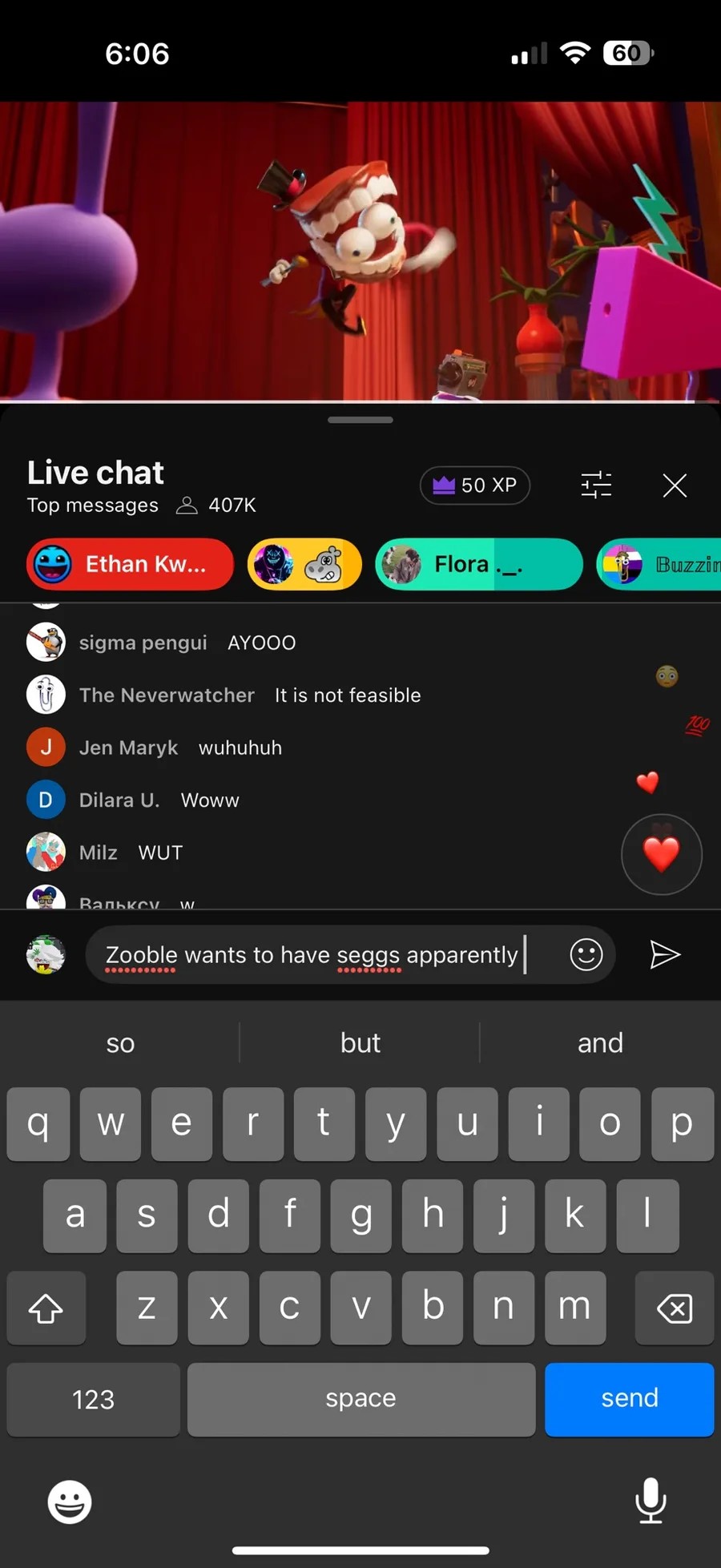Screen dimensions: 721x1568
Task: Open Flora's highlighted chat chip
Action: coord(478,564)
